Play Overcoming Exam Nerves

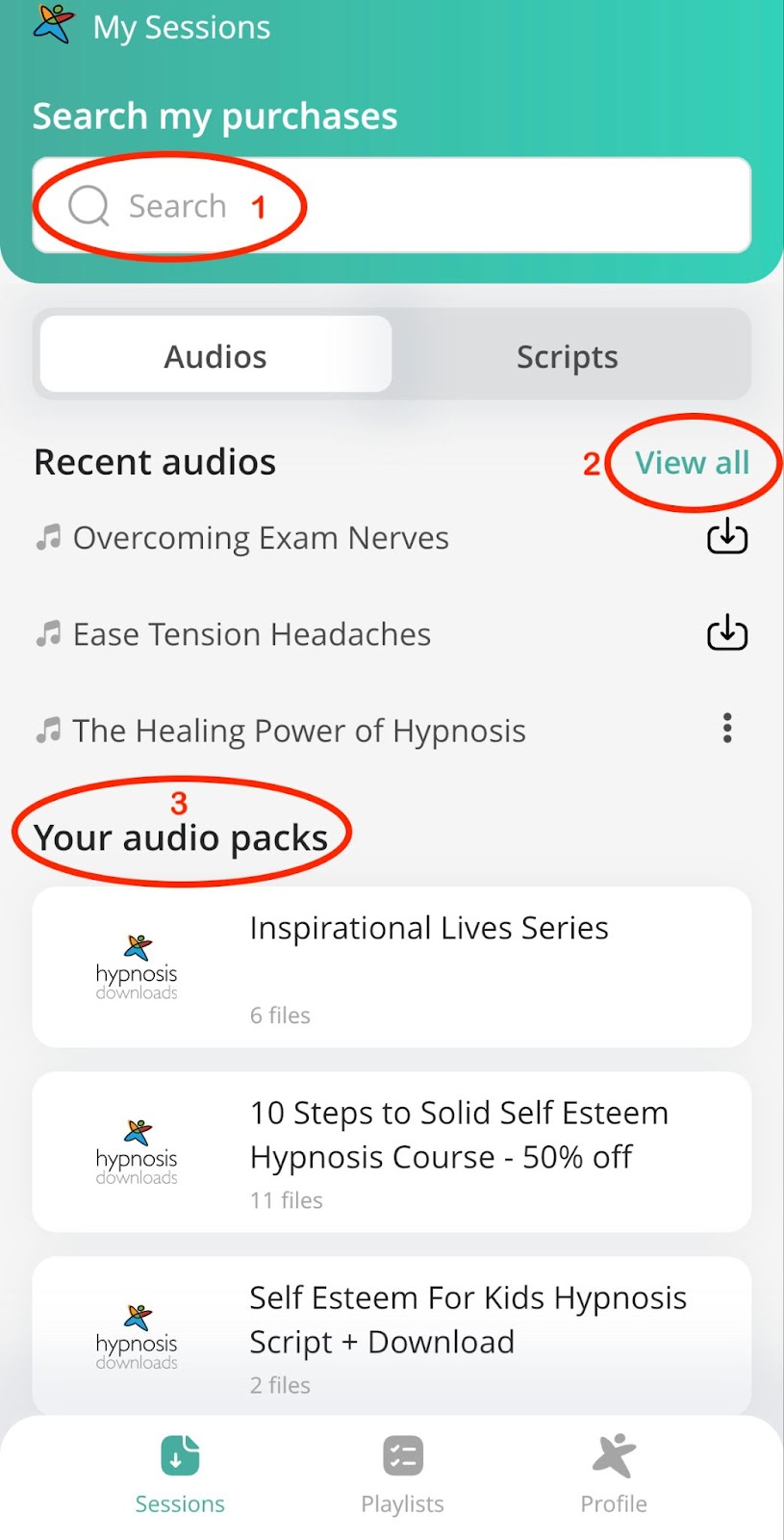tap(260, 538)
